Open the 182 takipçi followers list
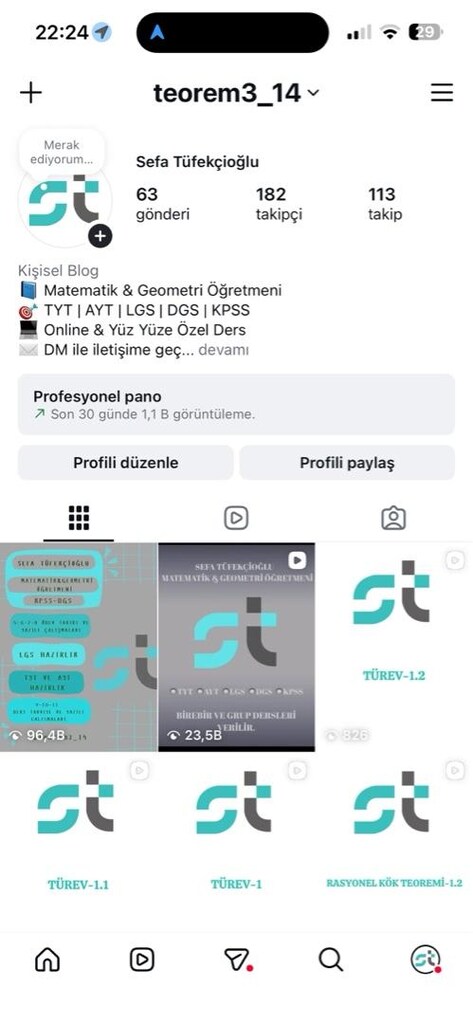 click(279, 204)
